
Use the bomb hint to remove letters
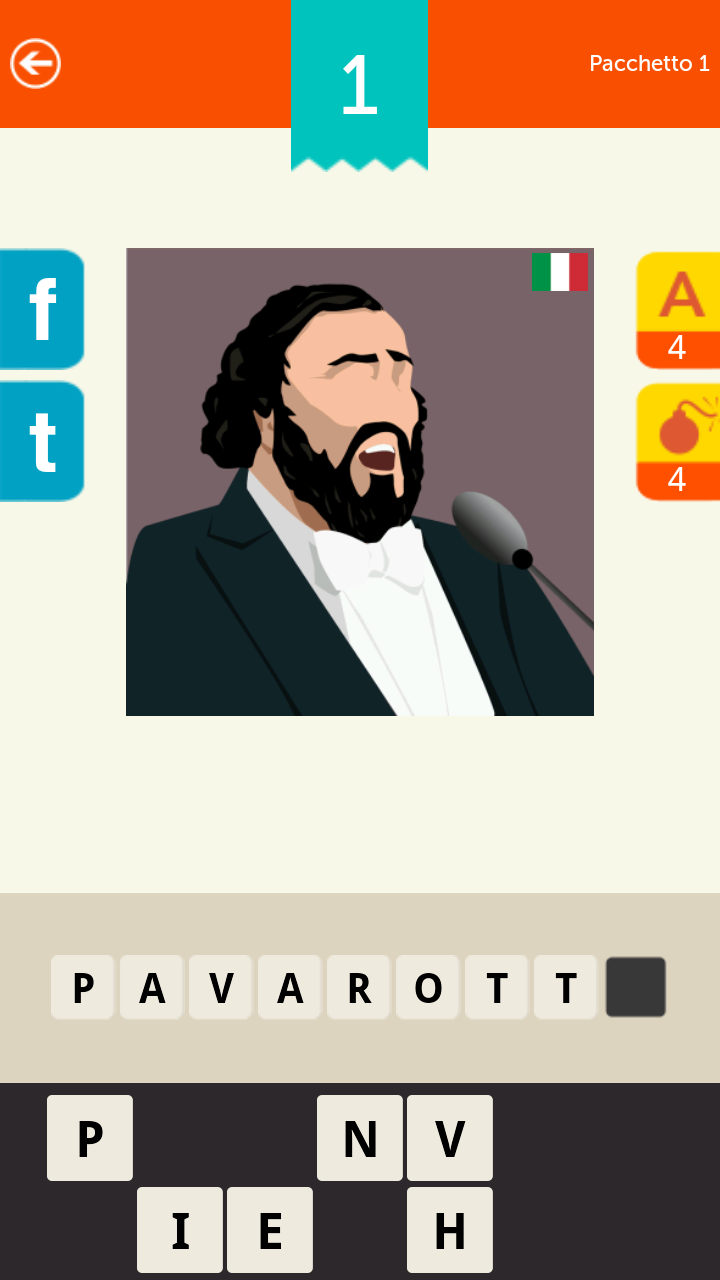pos(678,441)
